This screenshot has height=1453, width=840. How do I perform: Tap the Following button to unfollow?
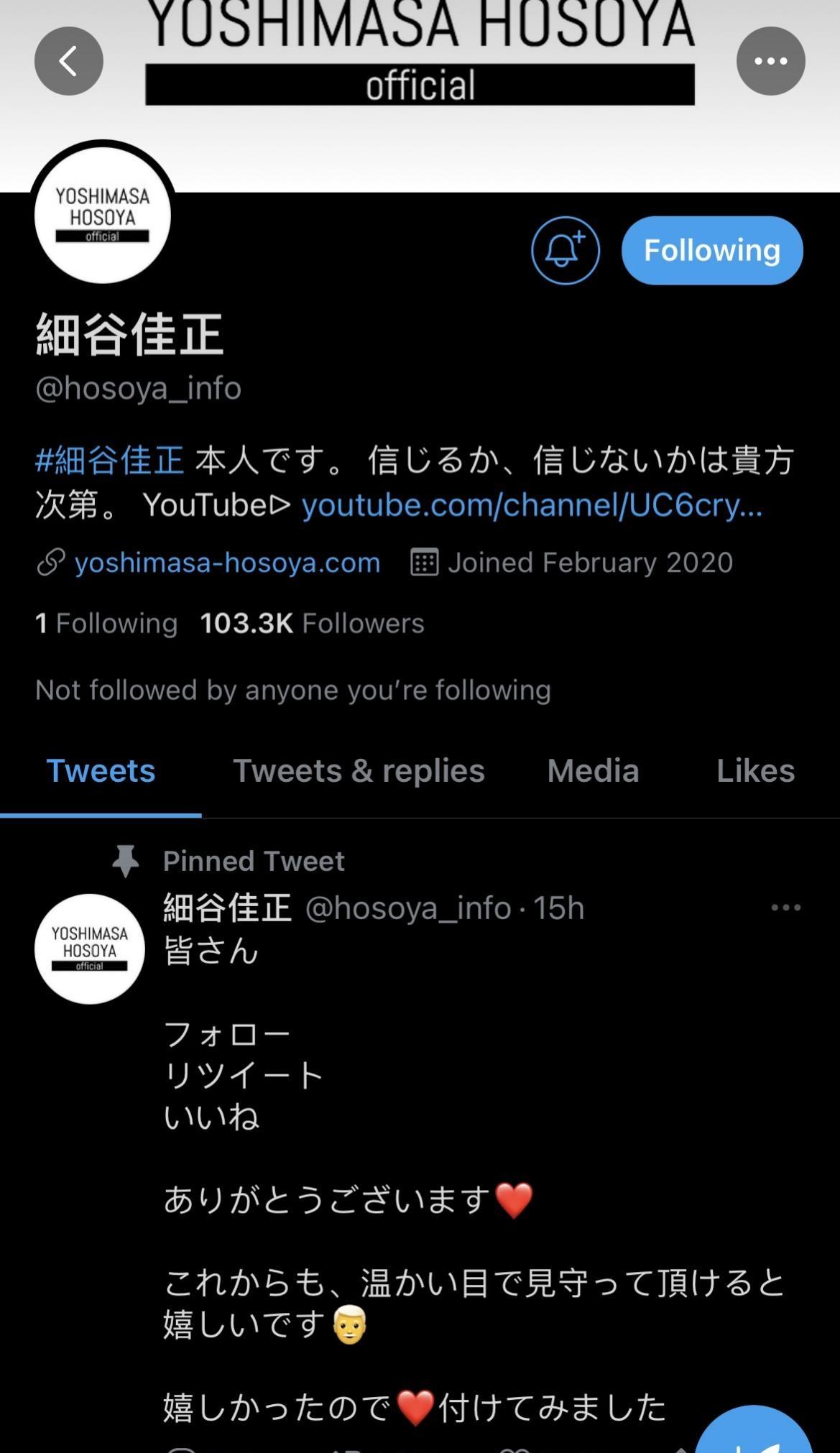[712, 250]
